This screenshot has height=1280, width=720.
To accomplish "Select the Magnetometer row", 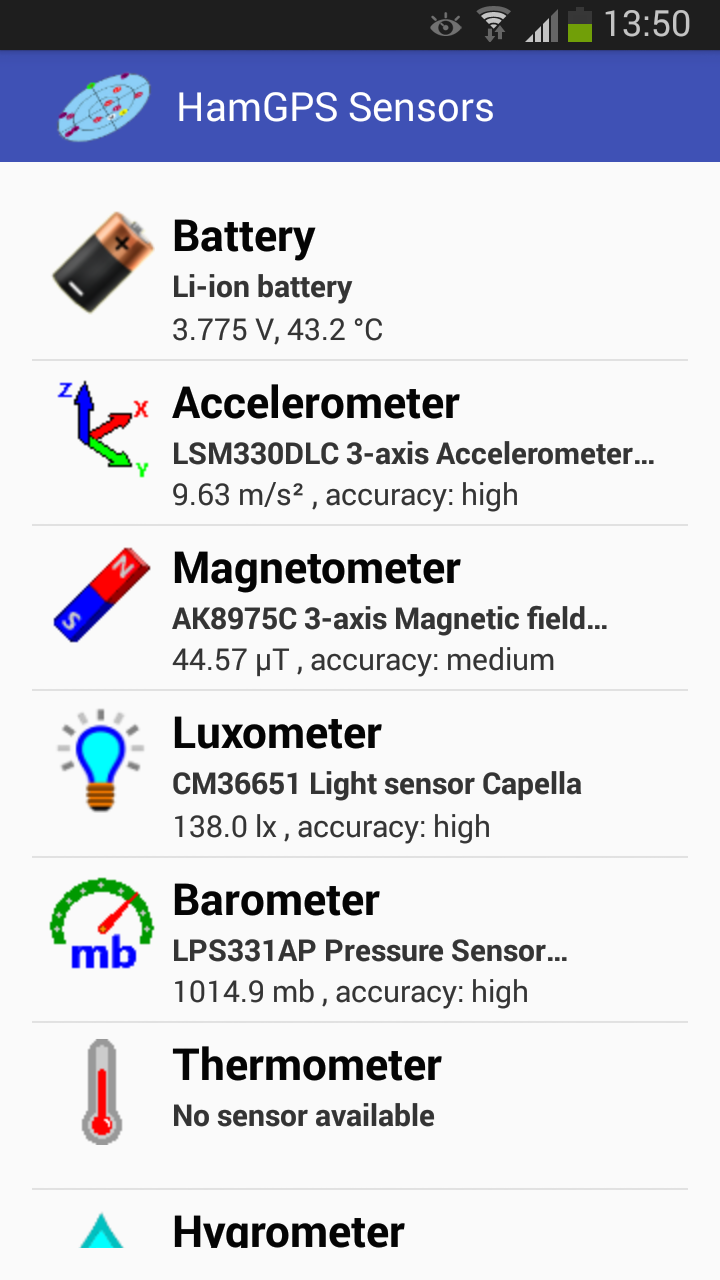I will (x=360, y=608).
